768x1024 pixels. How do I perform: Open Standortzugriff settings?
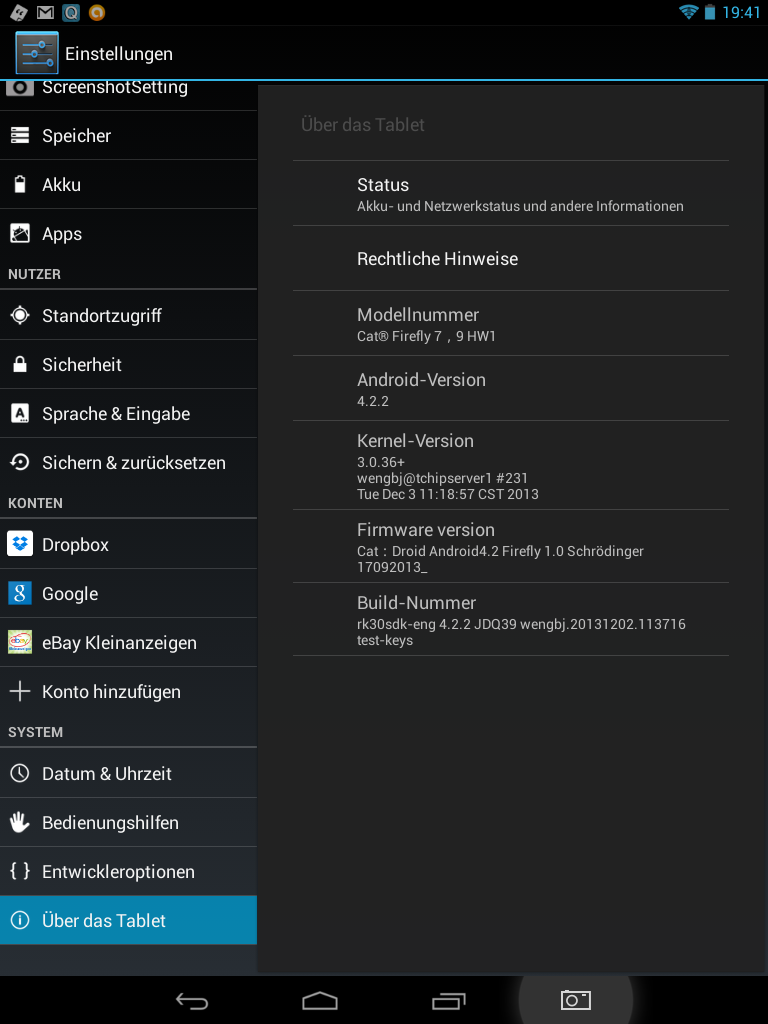(x=128, y=316)
